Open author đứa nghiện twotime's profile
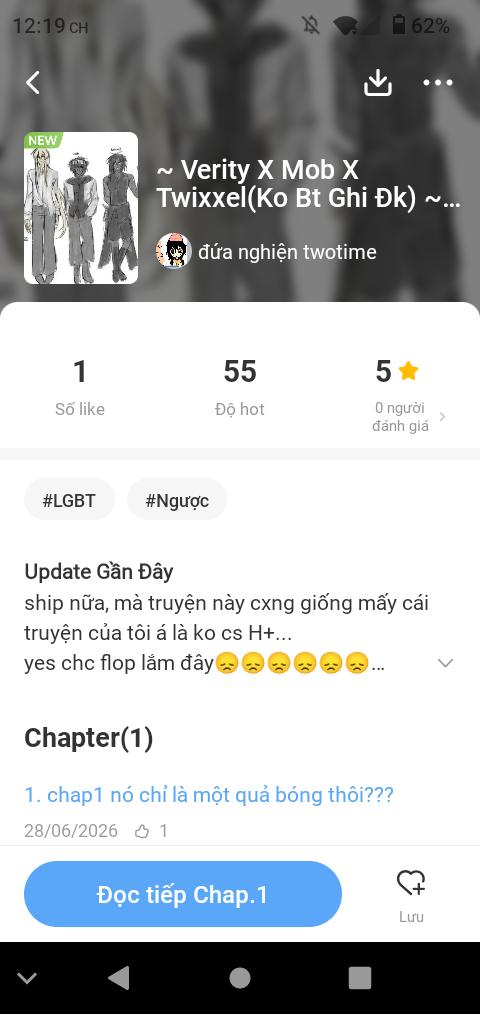 pyautogui.click(x=267, y=252)
